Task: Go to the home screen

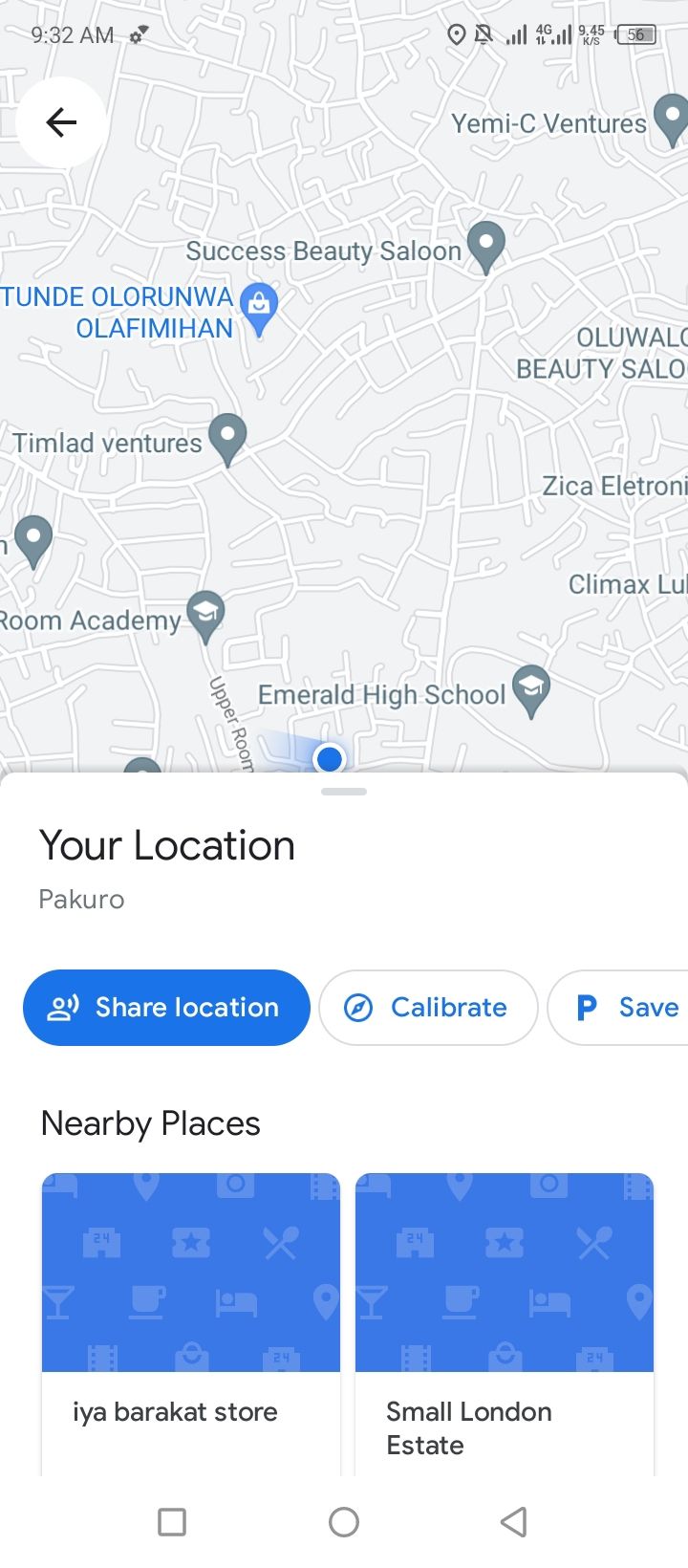Action: tap(344, 1521)
